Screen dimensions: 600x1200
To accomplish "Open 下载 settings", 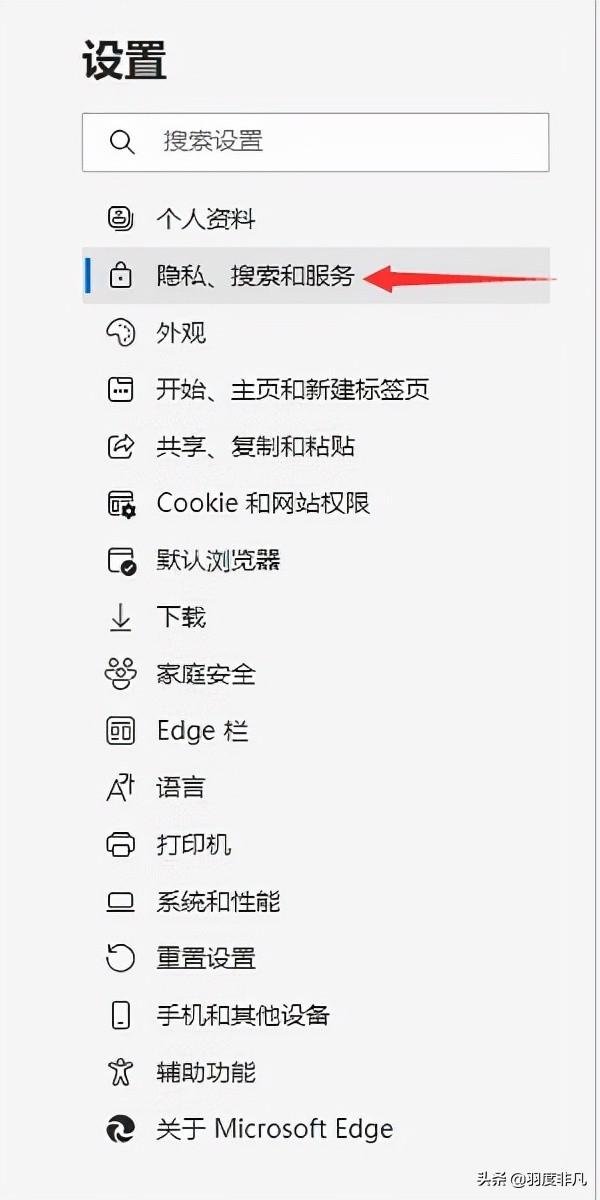I will pos(181,617).
